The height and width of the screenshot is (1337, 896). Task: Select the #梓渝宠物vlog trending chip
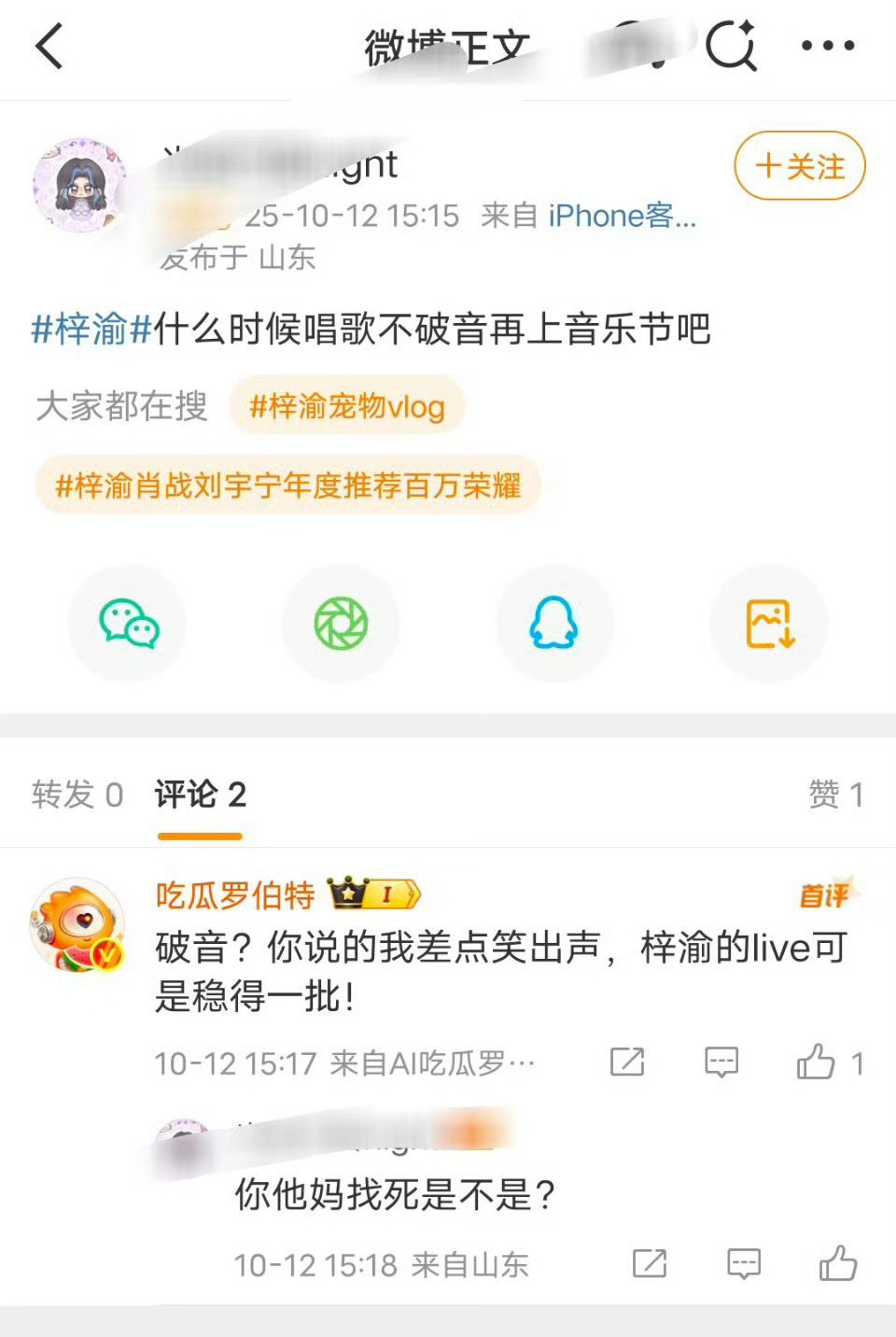[x=346, y=406]
